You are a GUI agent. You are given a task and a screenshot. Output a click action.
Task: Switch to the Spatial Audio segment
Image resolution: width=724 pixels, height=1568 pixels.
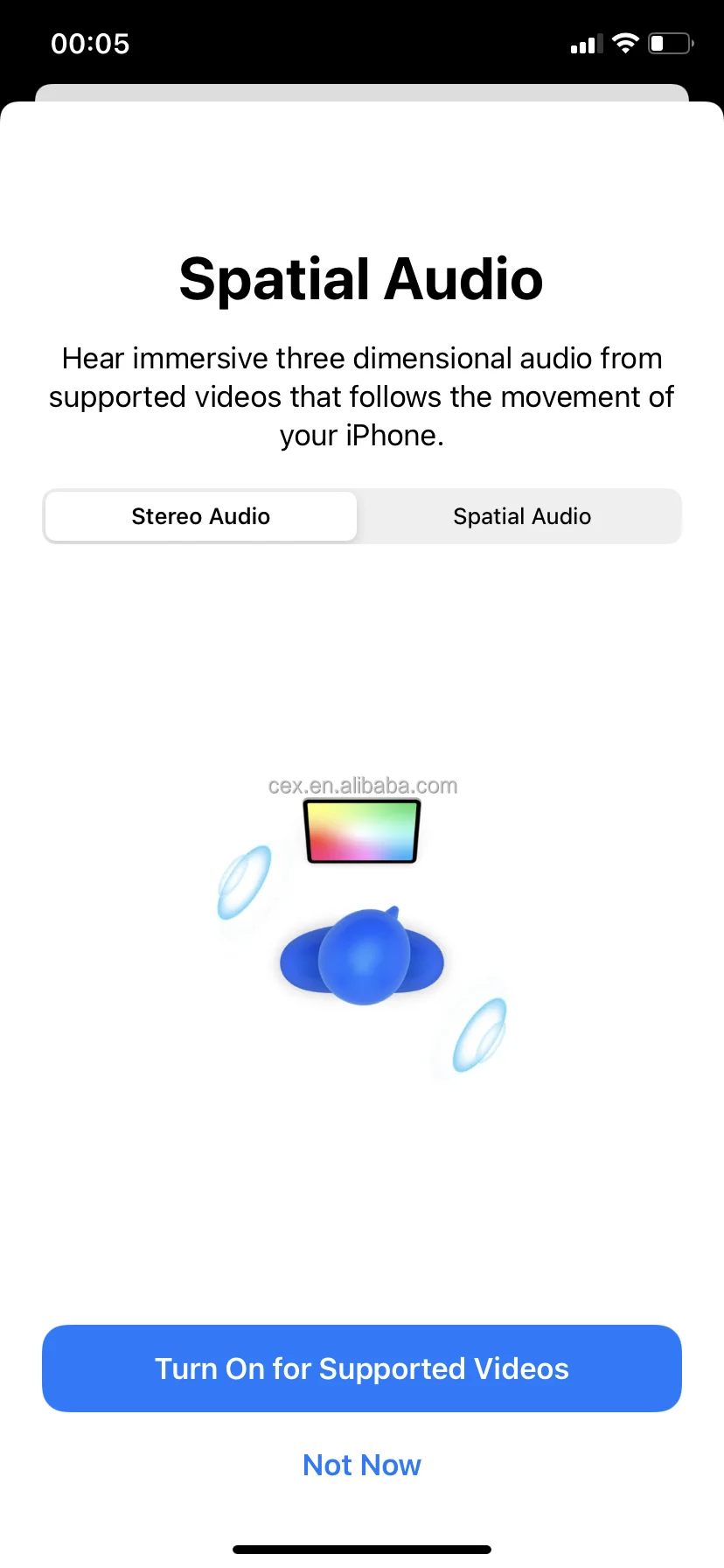point(522,516)
